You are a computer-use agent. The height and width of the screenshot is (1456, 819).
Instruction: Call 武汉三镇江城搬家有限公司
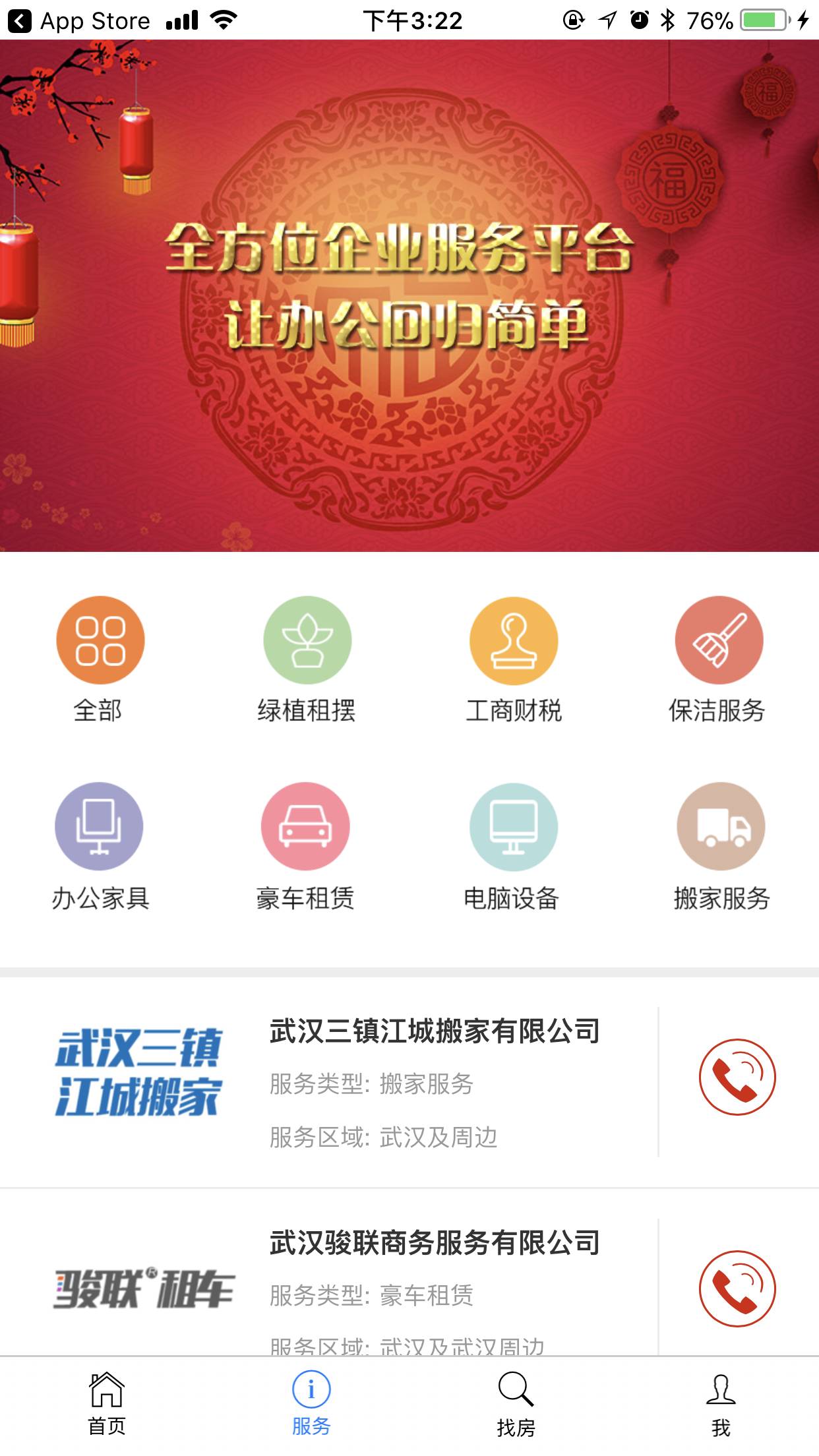pos(737,1077)
